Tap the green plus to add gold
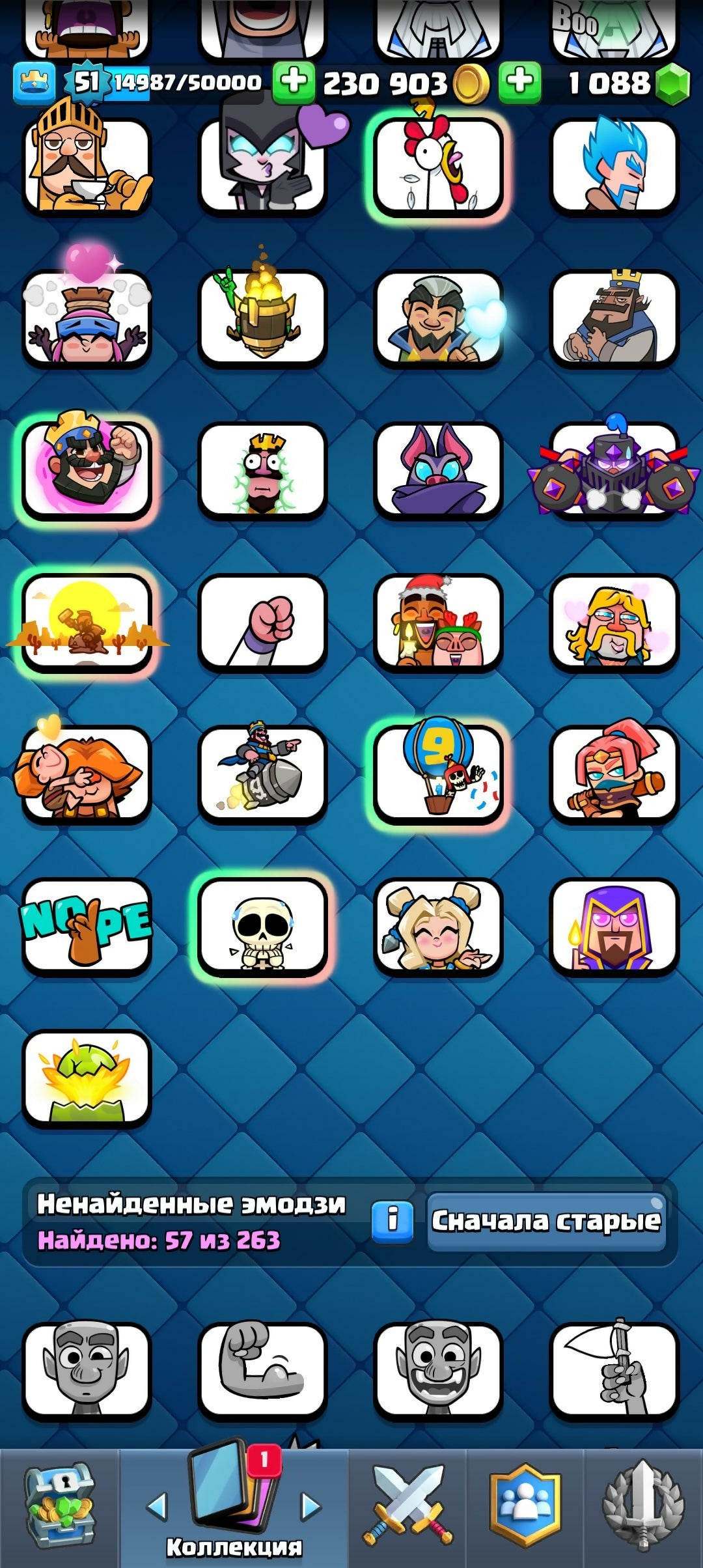This screenshot has width=703, height=1568. [x=294, y=83]
